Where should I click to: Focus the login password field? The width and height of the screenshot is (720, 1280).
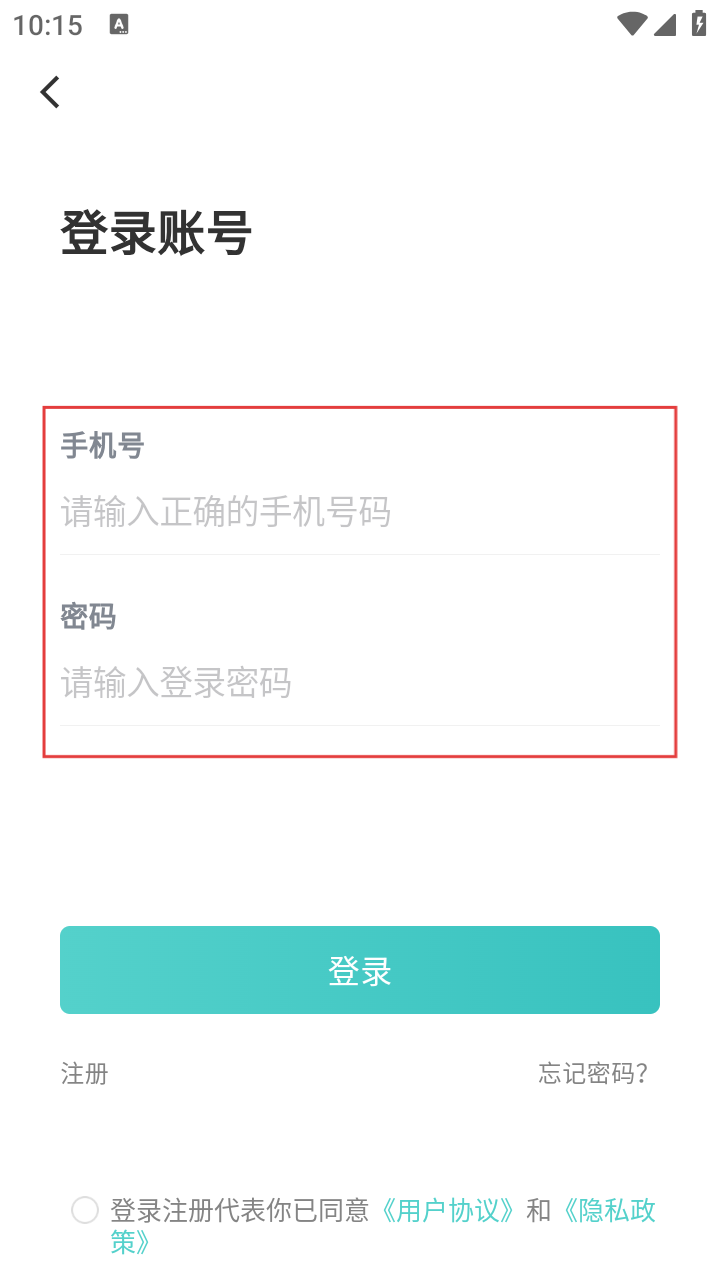(x=360, y=683)
